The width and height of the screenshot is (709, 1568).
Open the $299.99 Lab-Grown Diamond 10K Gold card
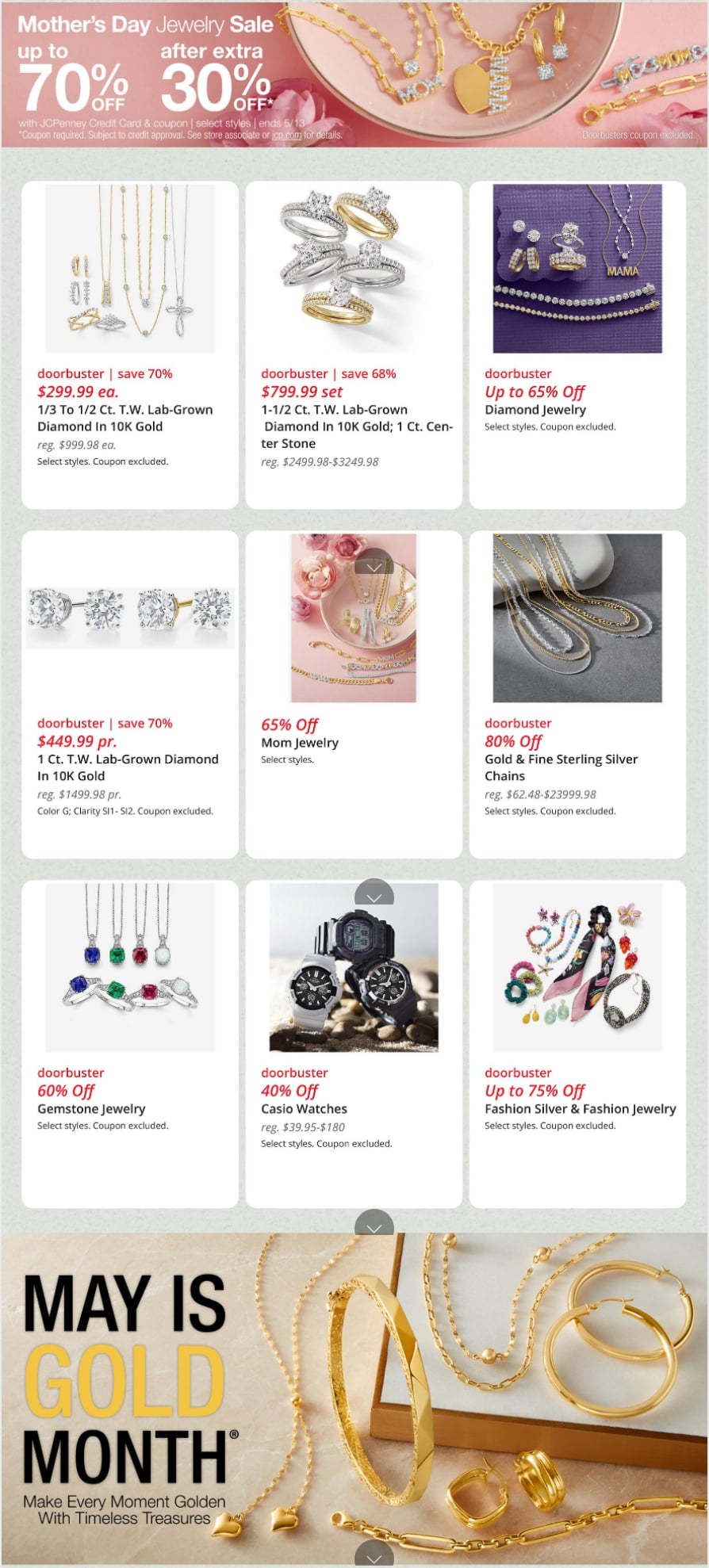pos(130,345)
